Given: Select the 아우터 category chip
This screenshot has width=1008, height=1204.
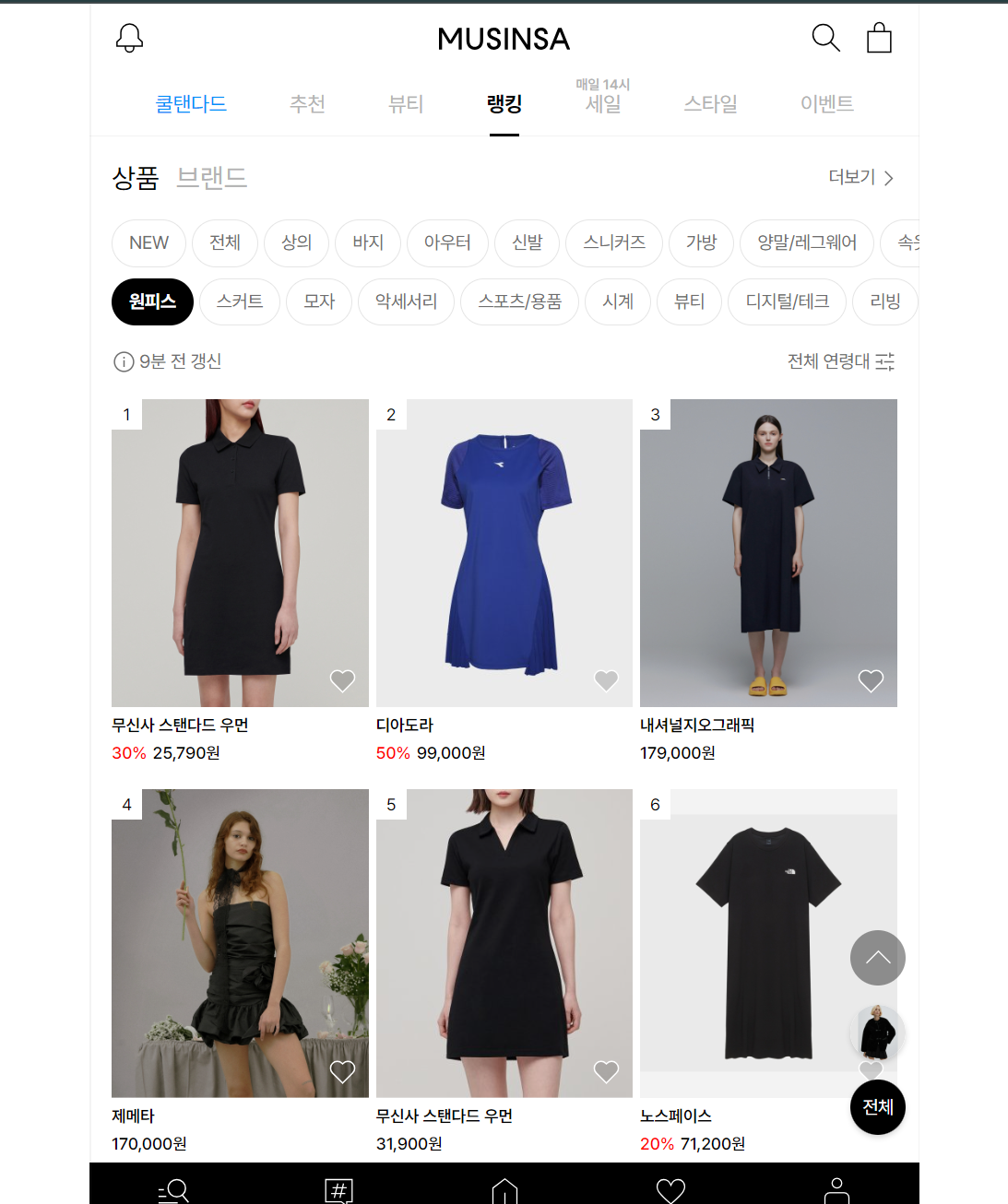Looking at the screenshot, I should click(447, 242).
